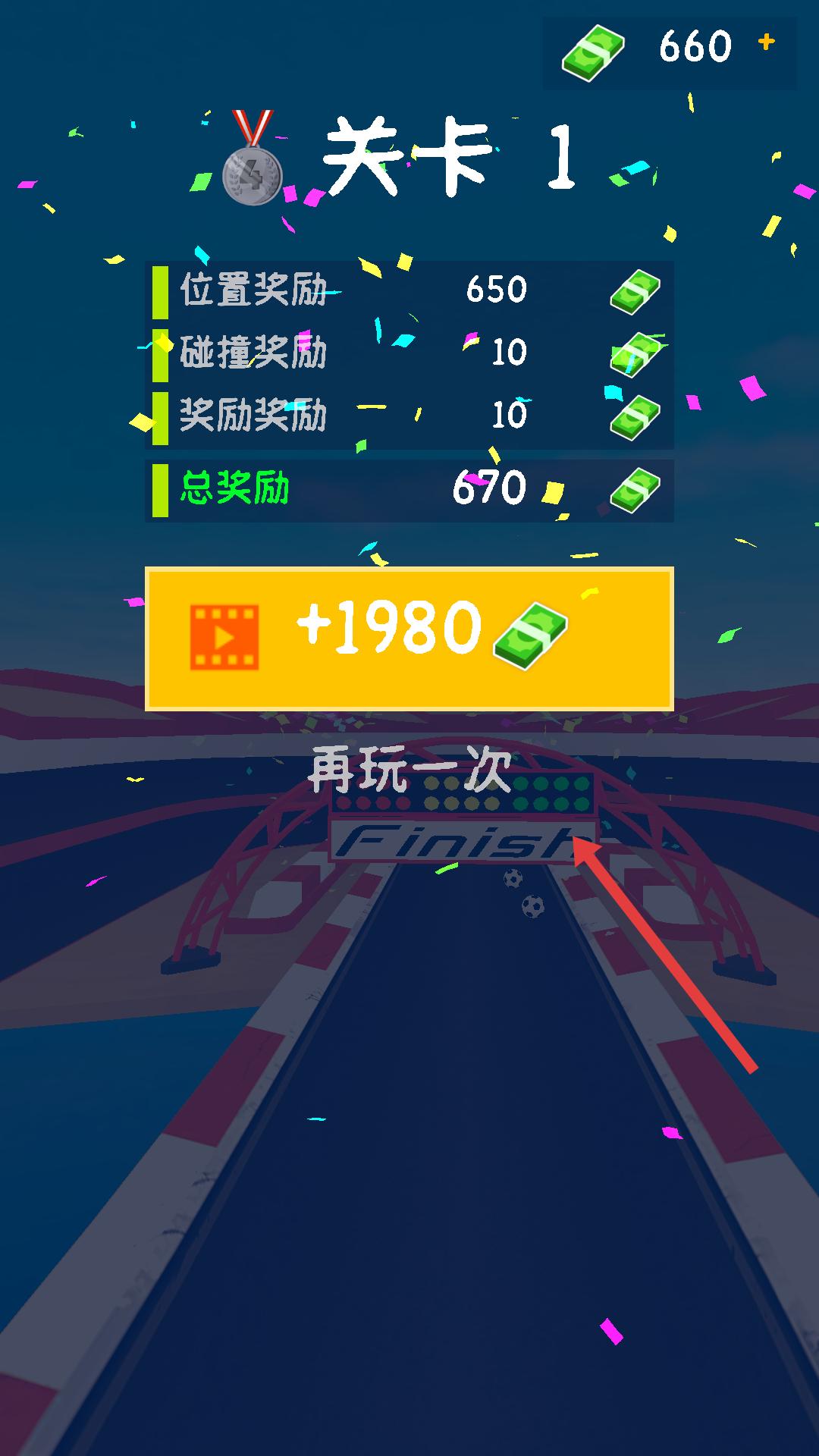Watch video ad for +1980 cash

pyautogui.click(x=409, y=639)
